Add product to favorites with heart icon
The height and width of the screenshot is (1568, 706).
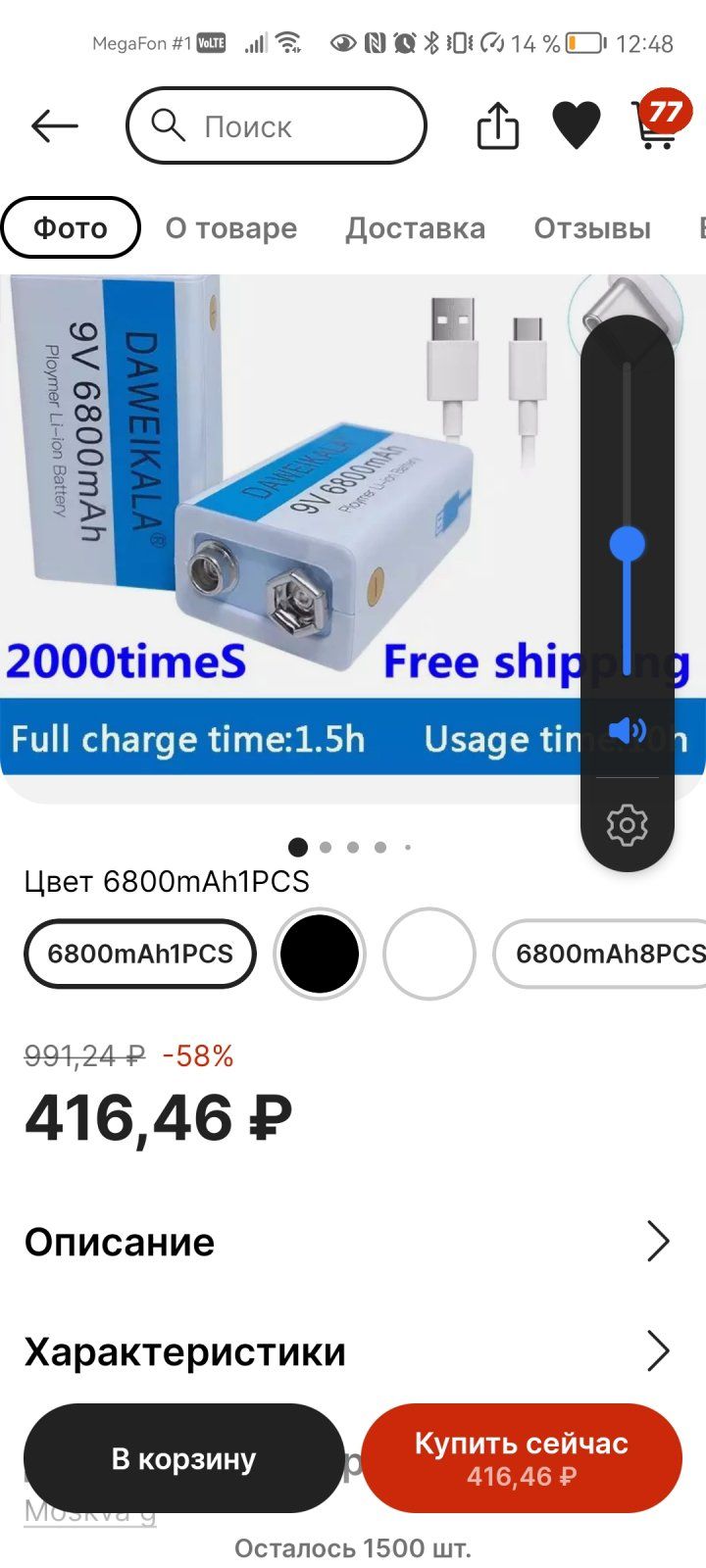tap(578, 125)
